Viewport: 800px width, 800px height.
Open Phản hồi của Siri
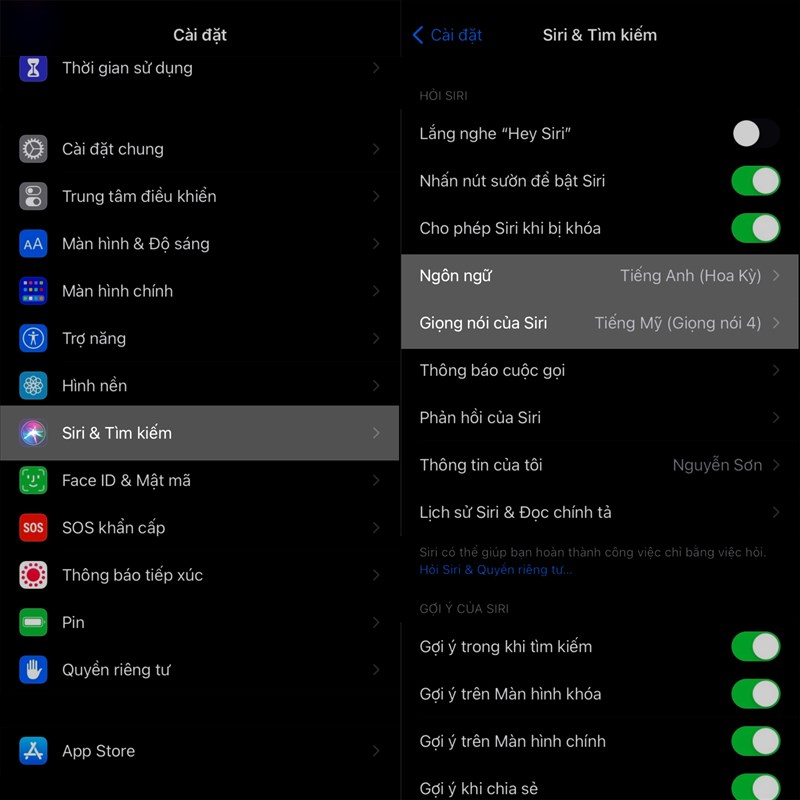click(600, 418)
